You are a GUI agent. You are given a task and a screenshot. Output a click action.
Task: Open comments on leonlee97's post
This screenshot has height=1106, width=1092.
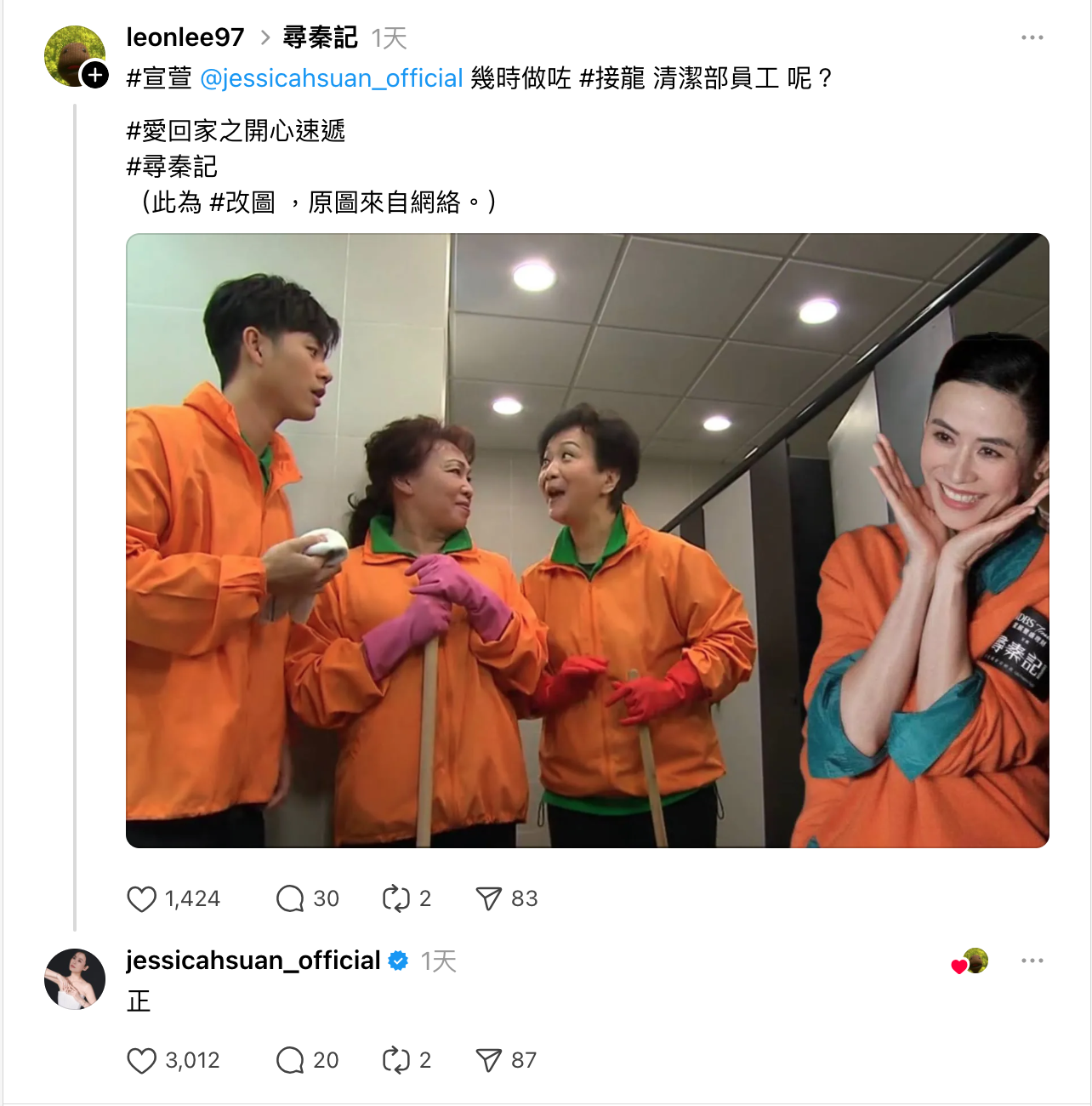click(290, 898)
